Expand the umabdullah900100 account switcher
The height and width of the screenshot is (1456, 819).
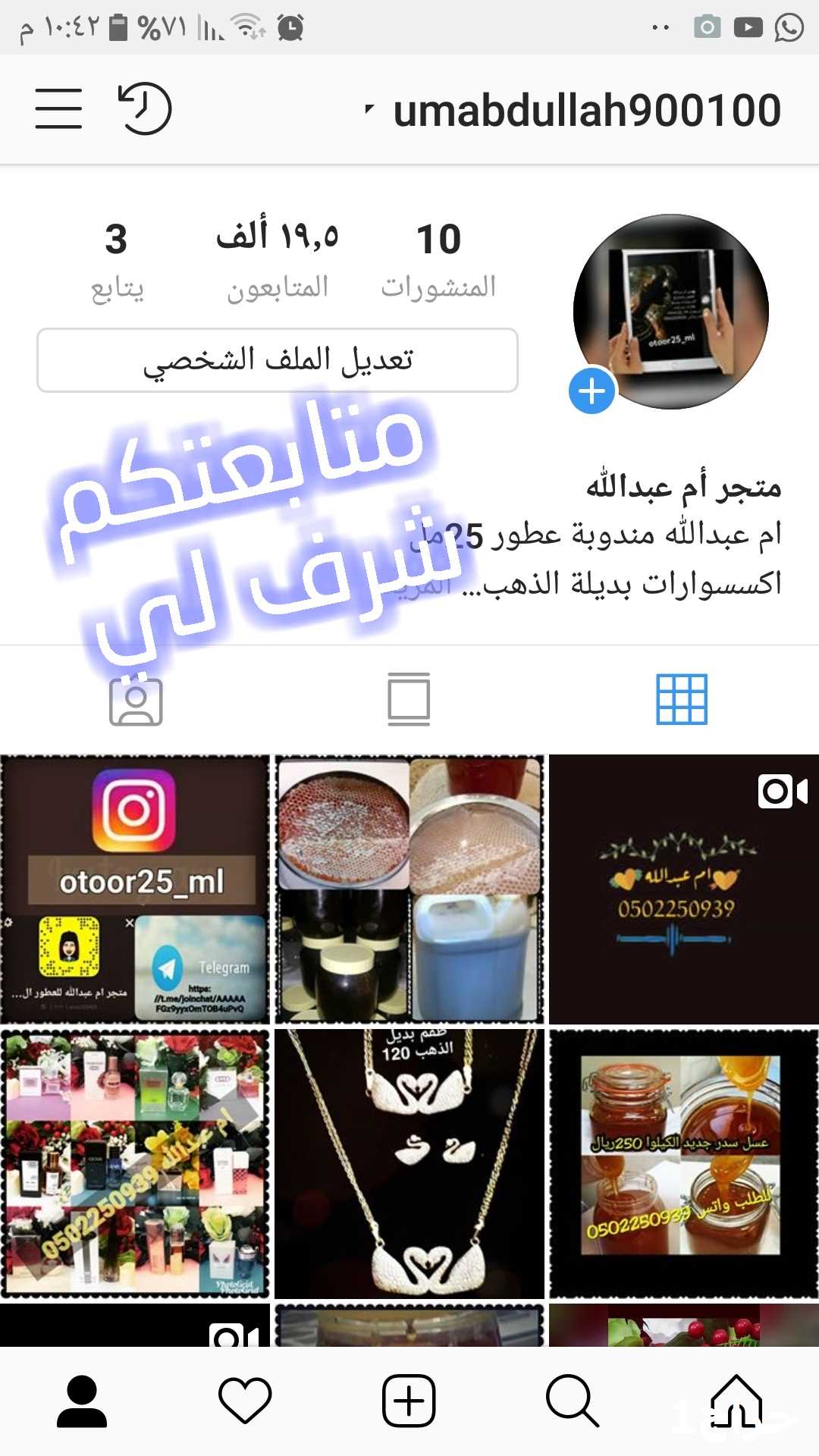pos(573,110)
